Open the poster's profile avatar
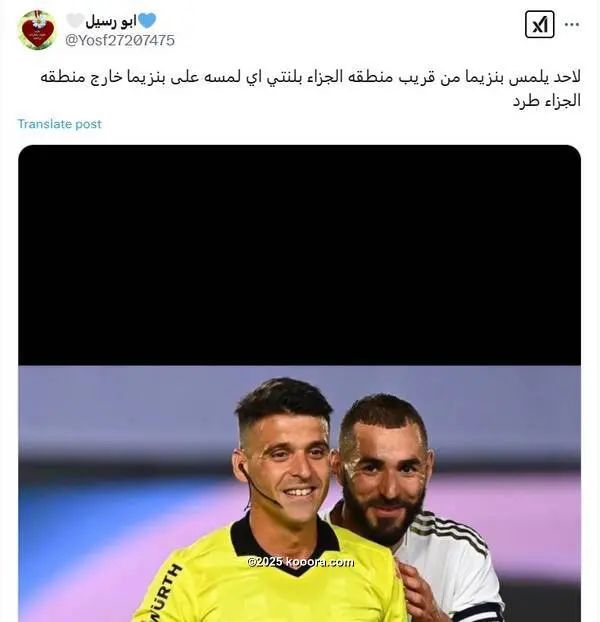 pos(37,30)
